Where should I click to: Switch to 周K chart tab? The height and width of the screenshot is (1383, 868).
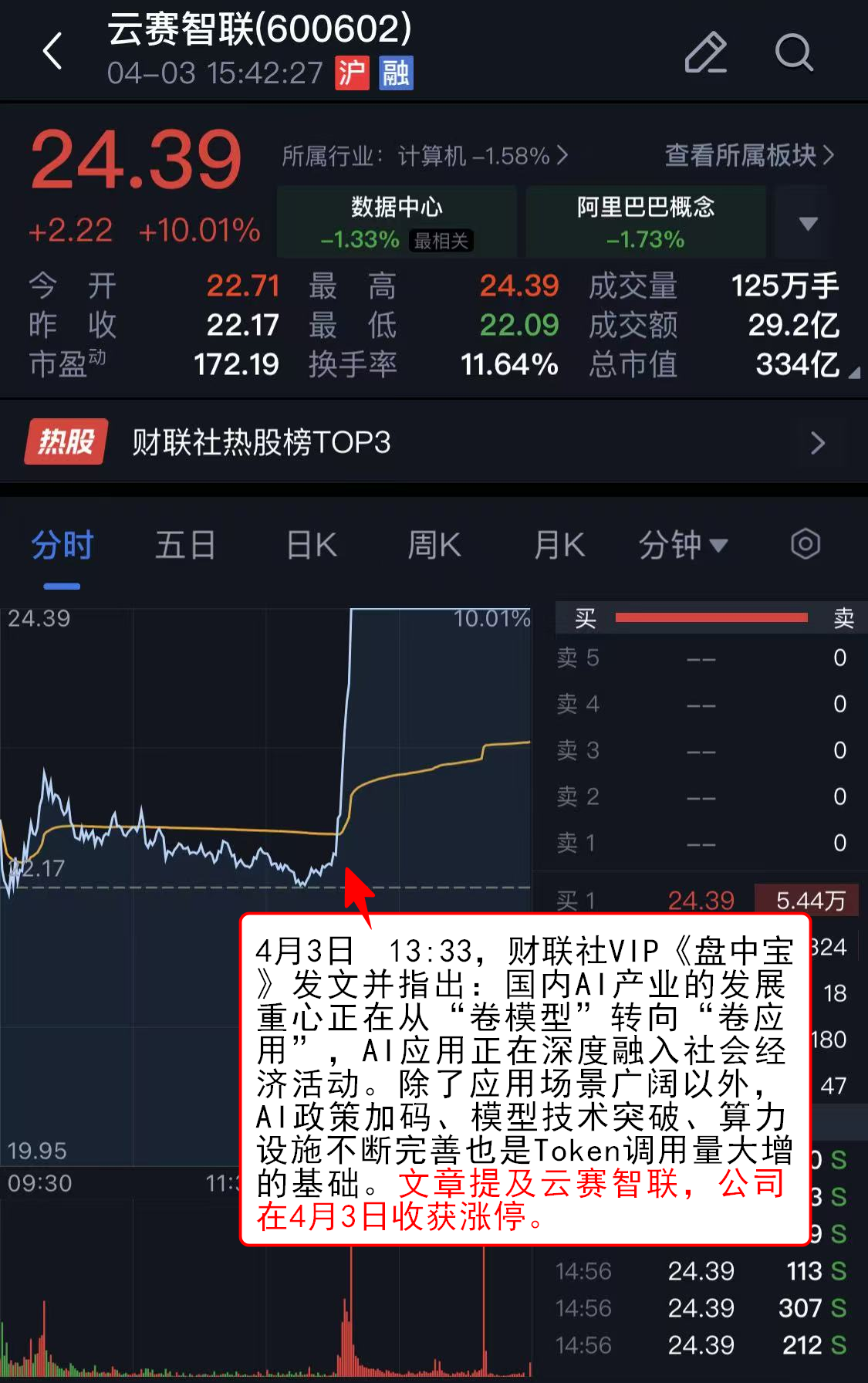click(x=434, y=545)
